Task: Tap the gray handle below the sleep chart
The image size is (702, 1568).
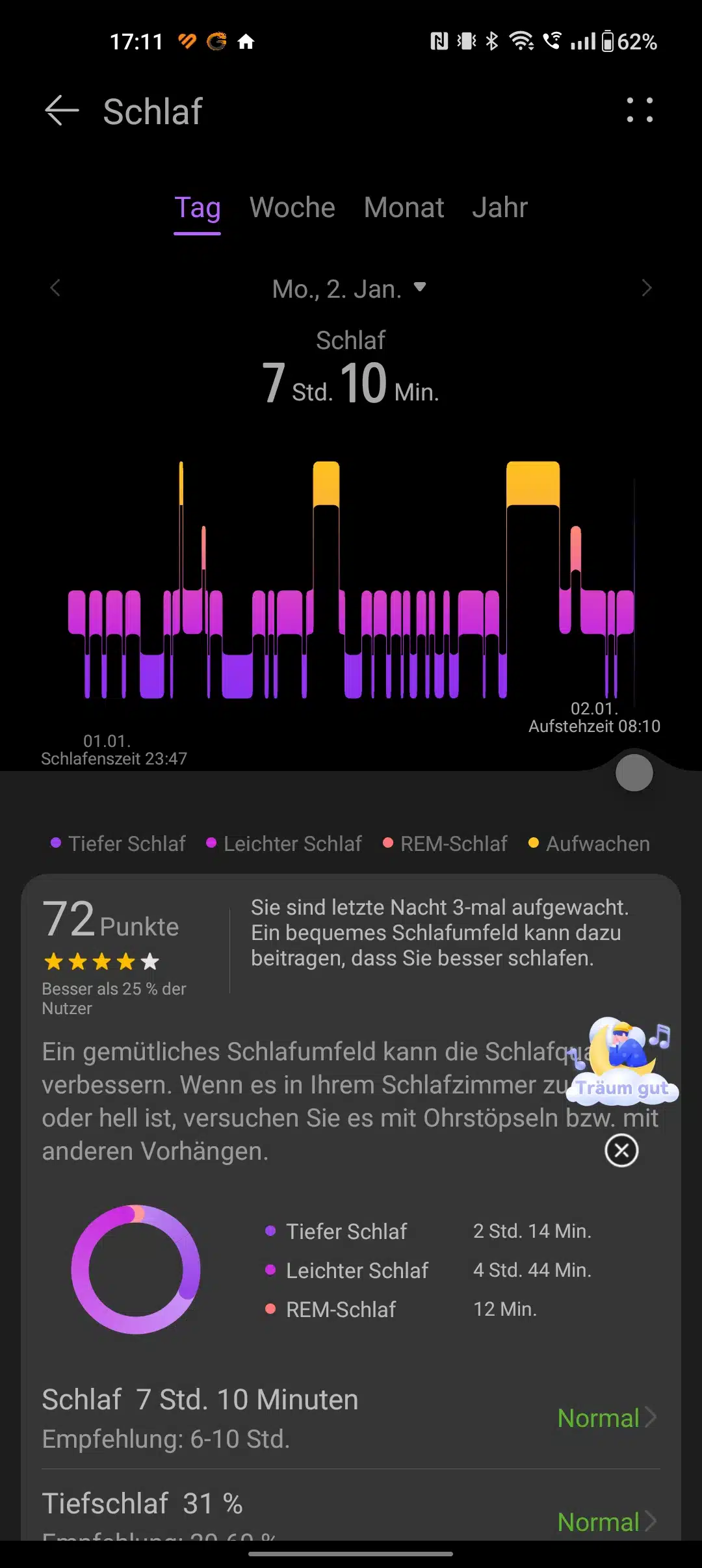Action: pos(634,773)
